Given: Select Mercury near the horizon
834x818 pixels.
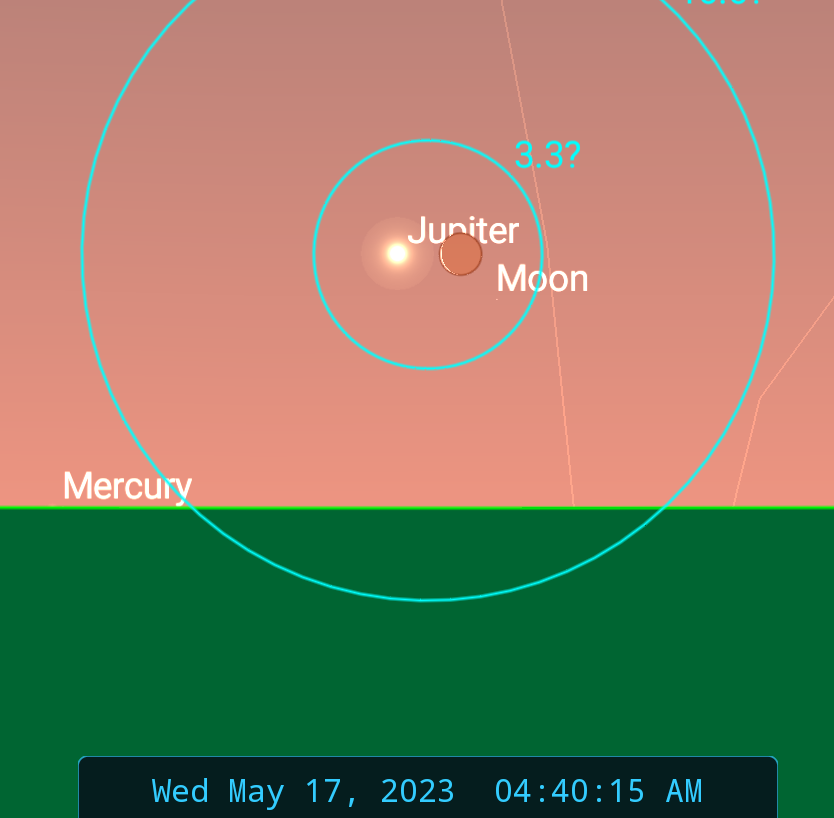Looking at the screenshot, I should coord(126,486).
